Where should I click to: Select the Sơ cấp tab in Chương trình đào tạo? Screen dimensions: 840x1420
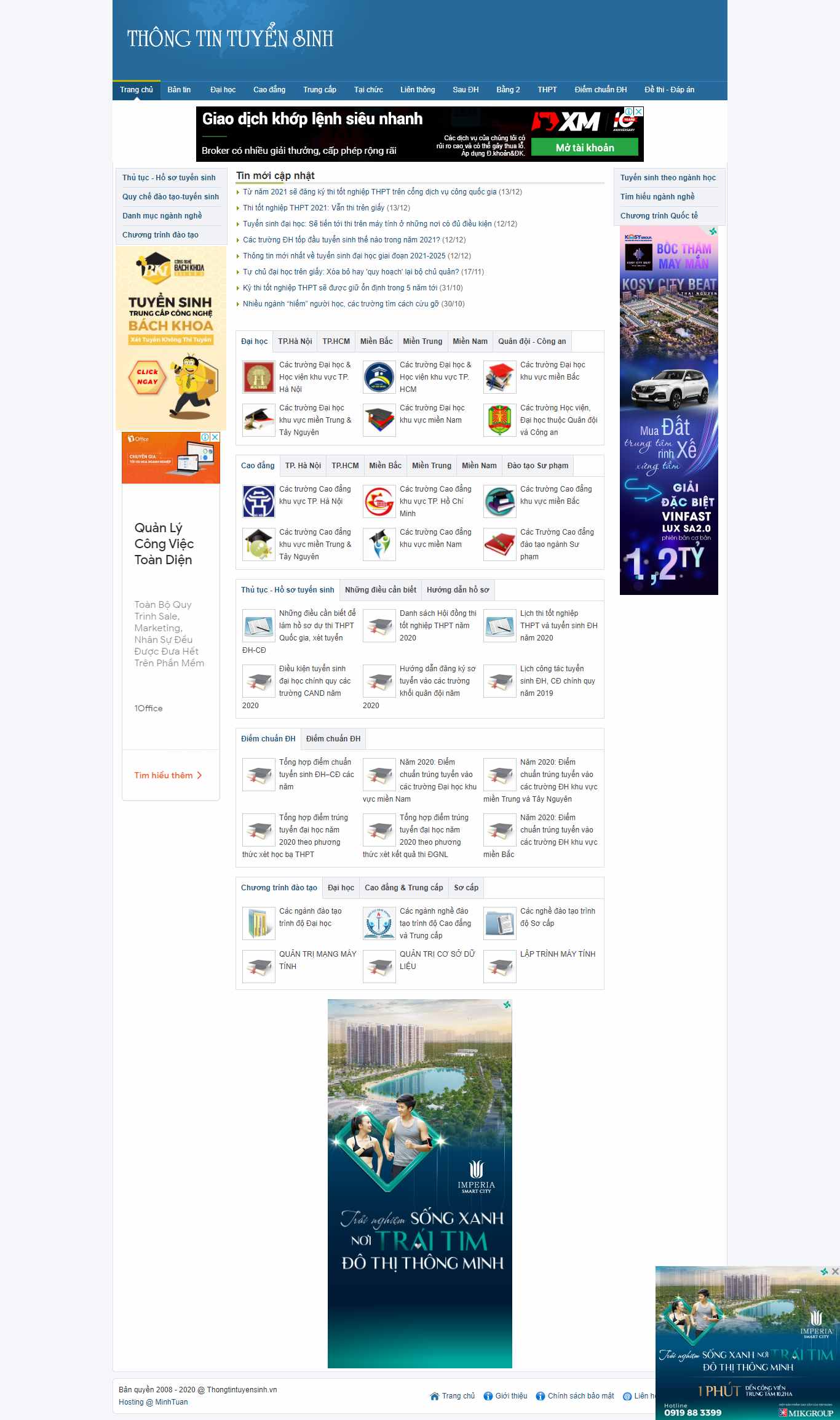466,888
